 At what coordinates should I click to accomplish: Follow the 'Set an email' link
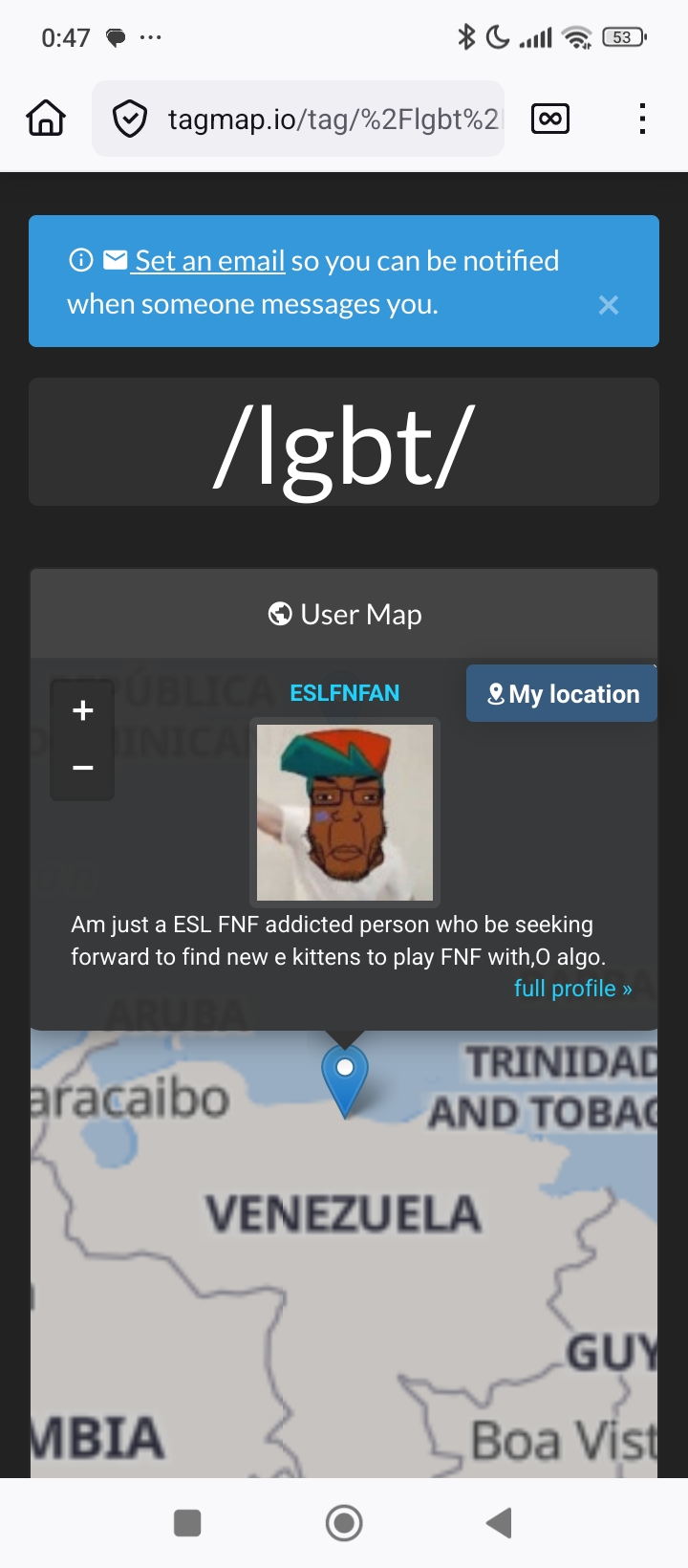(210, 261)
